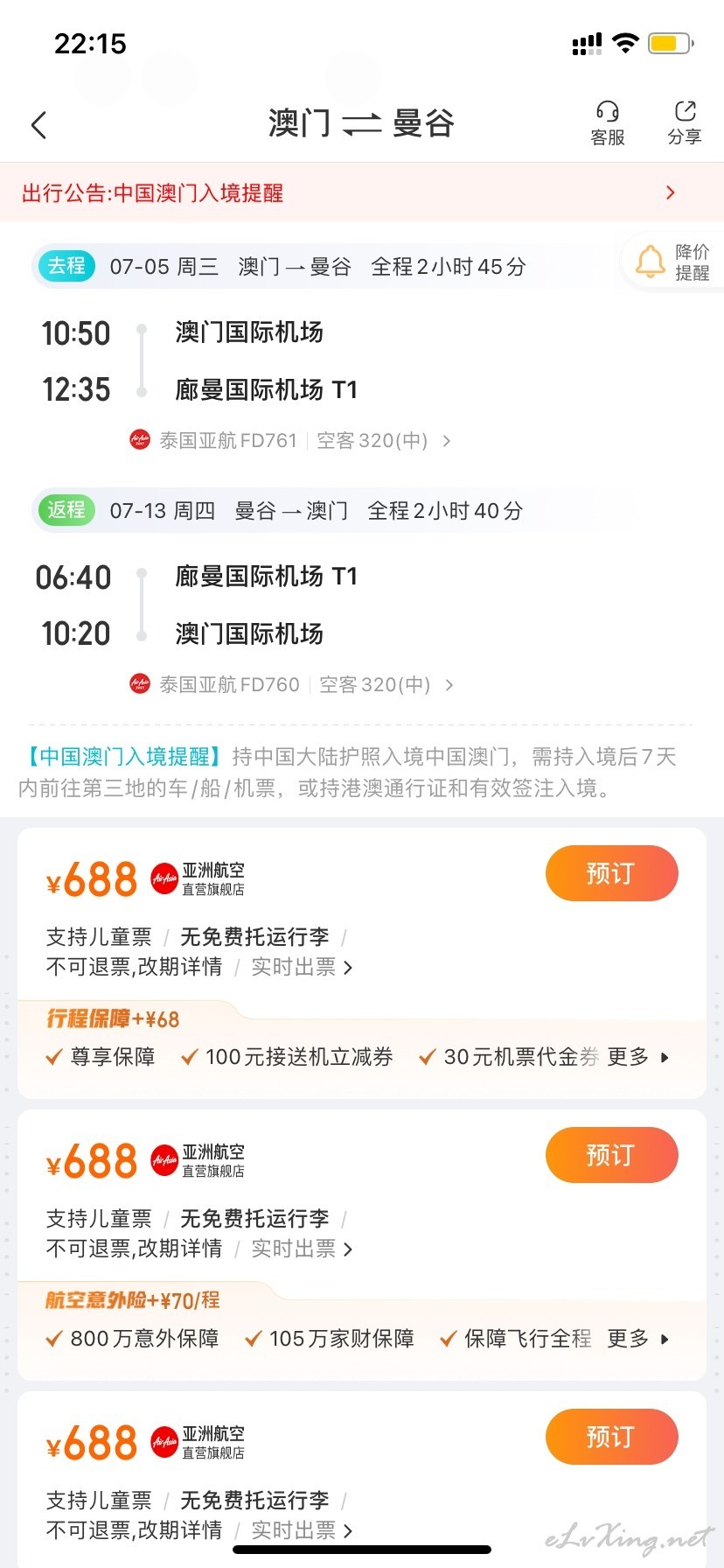Viewport: 724px width, 1568px height.
Task: View details of outbound flight FD761
Action: coord(290,440)
